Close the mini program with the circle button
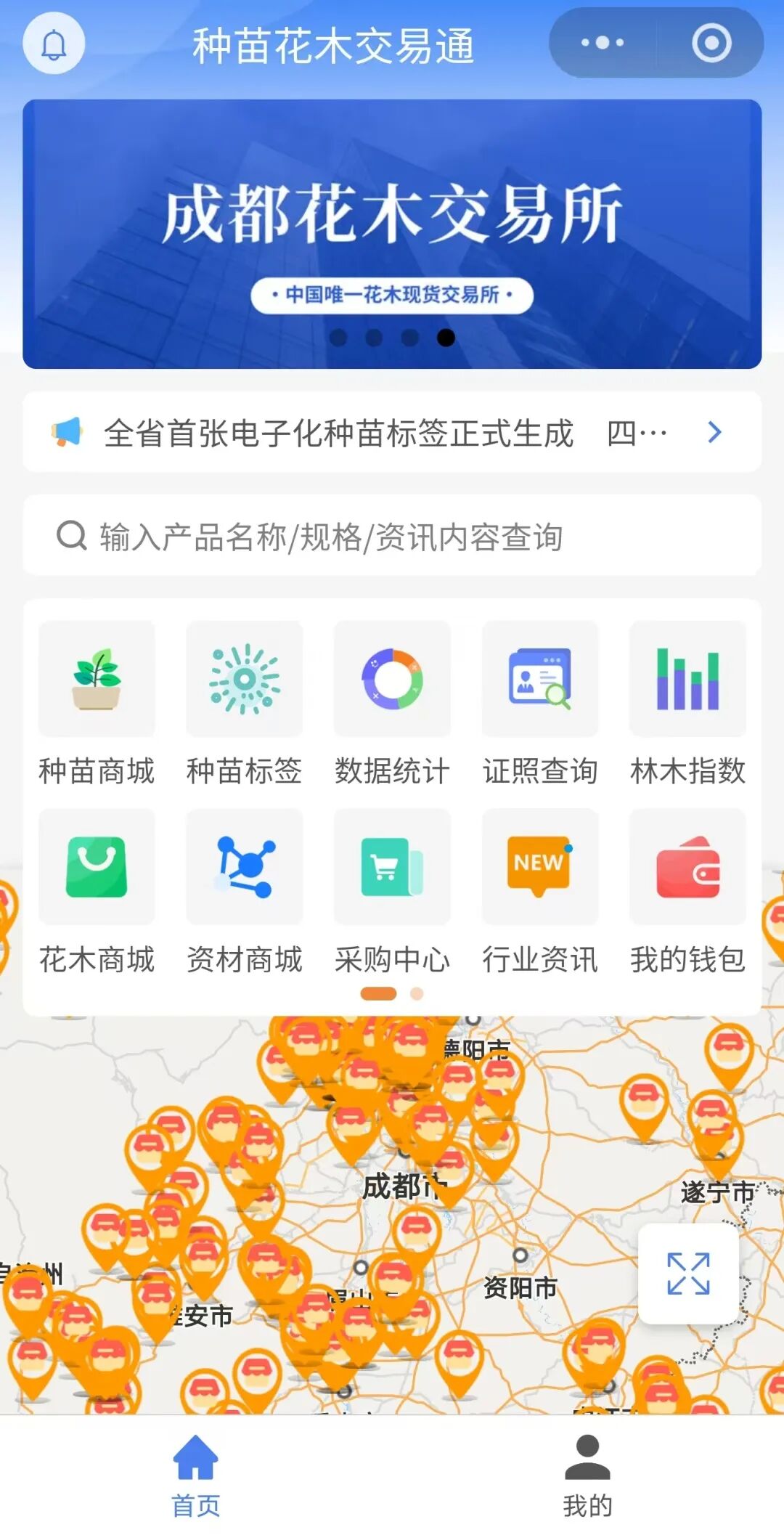The image size is (784, 1535). [711, 44]
